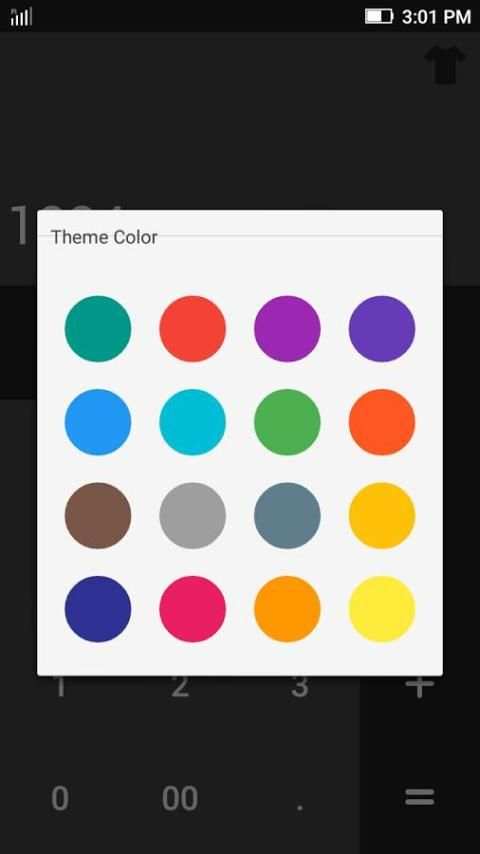Select the brown theme color

[98, 516]
